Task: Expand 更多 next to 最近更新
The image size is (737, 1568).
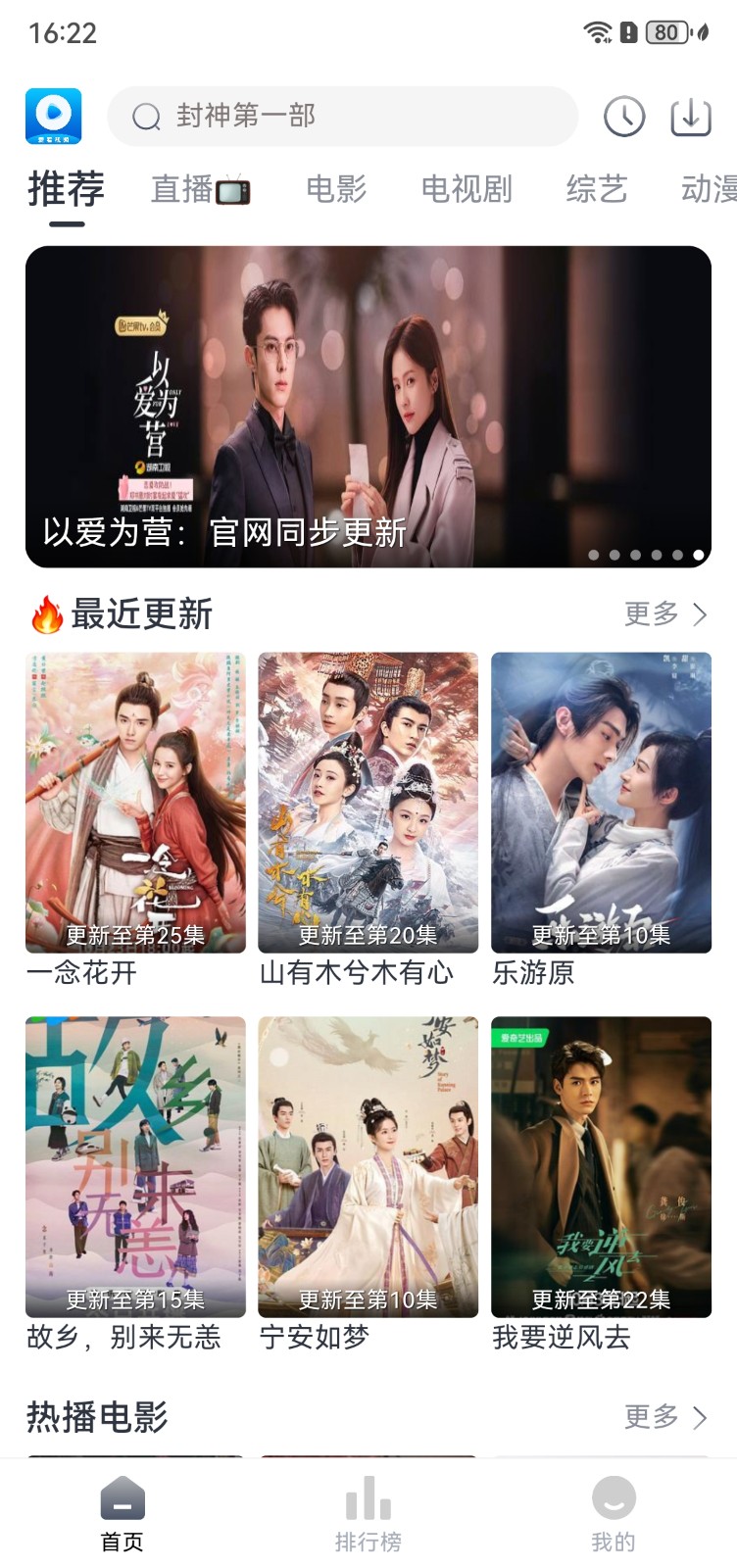Action: (663, 614)
